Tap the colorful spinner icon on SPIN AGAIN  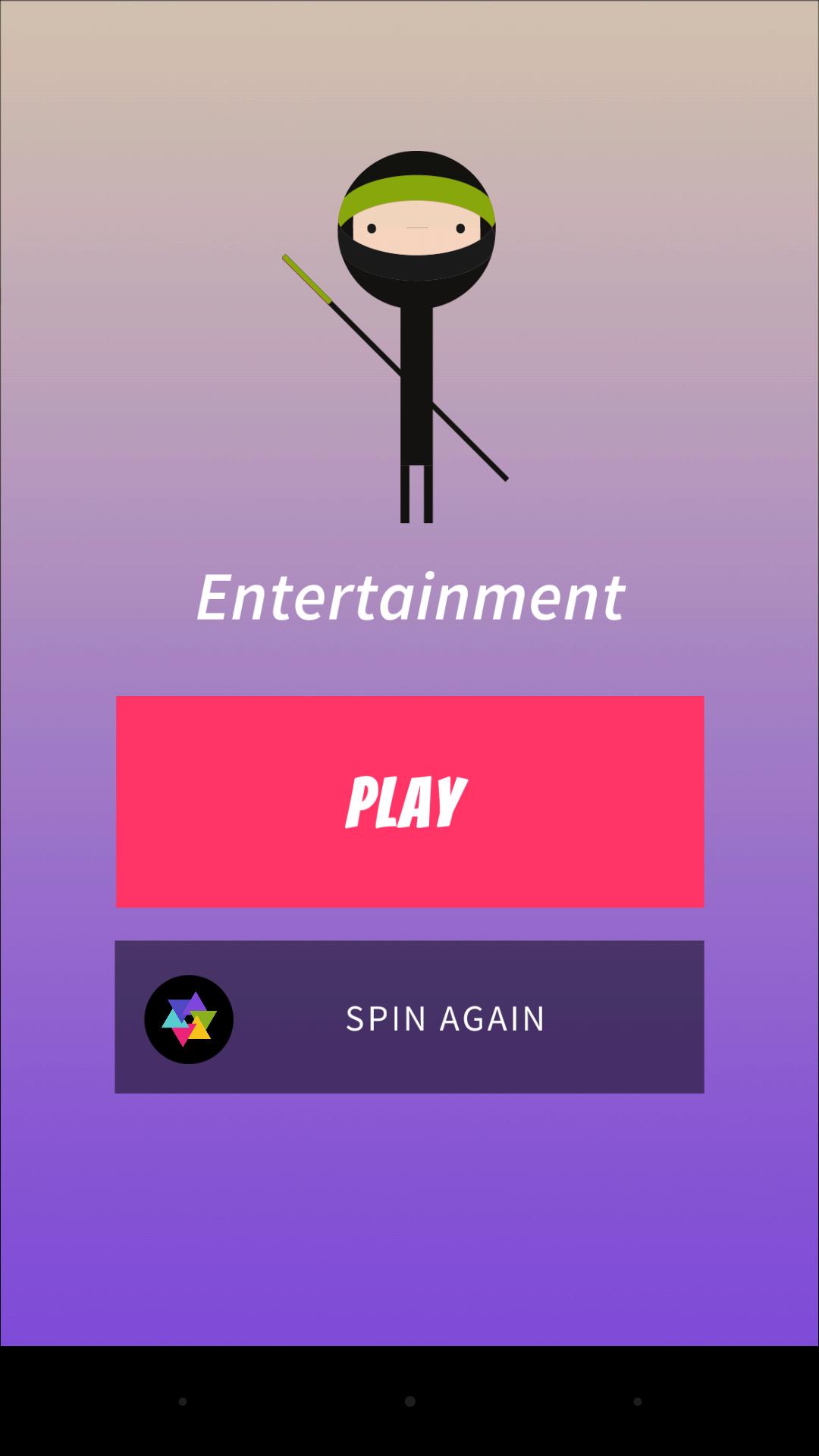(x=188, y=1018)
